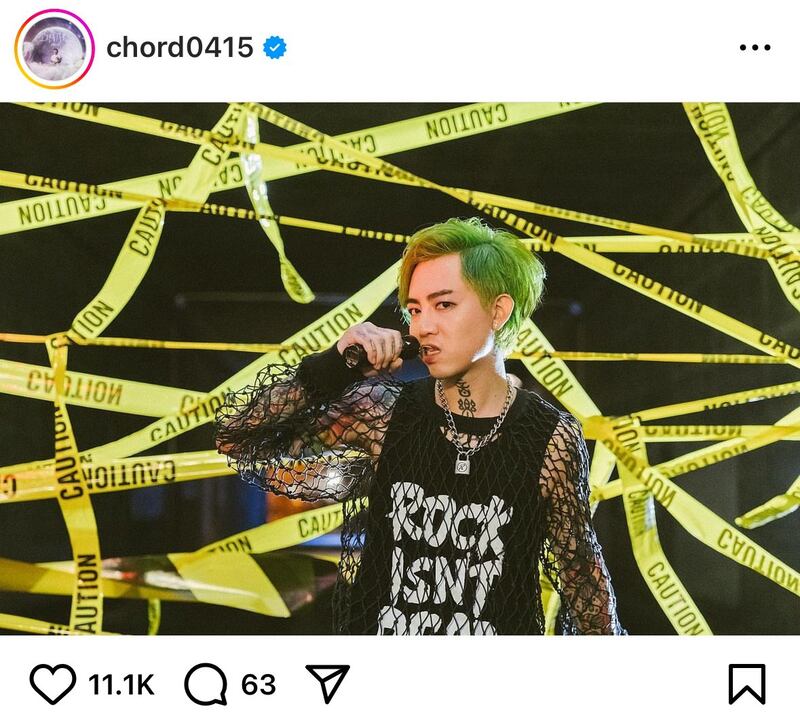The width and height of the screenshot is (800, 725).
Task: Open the chord0415 profile via the username
Action: click(x=180, y=47)
